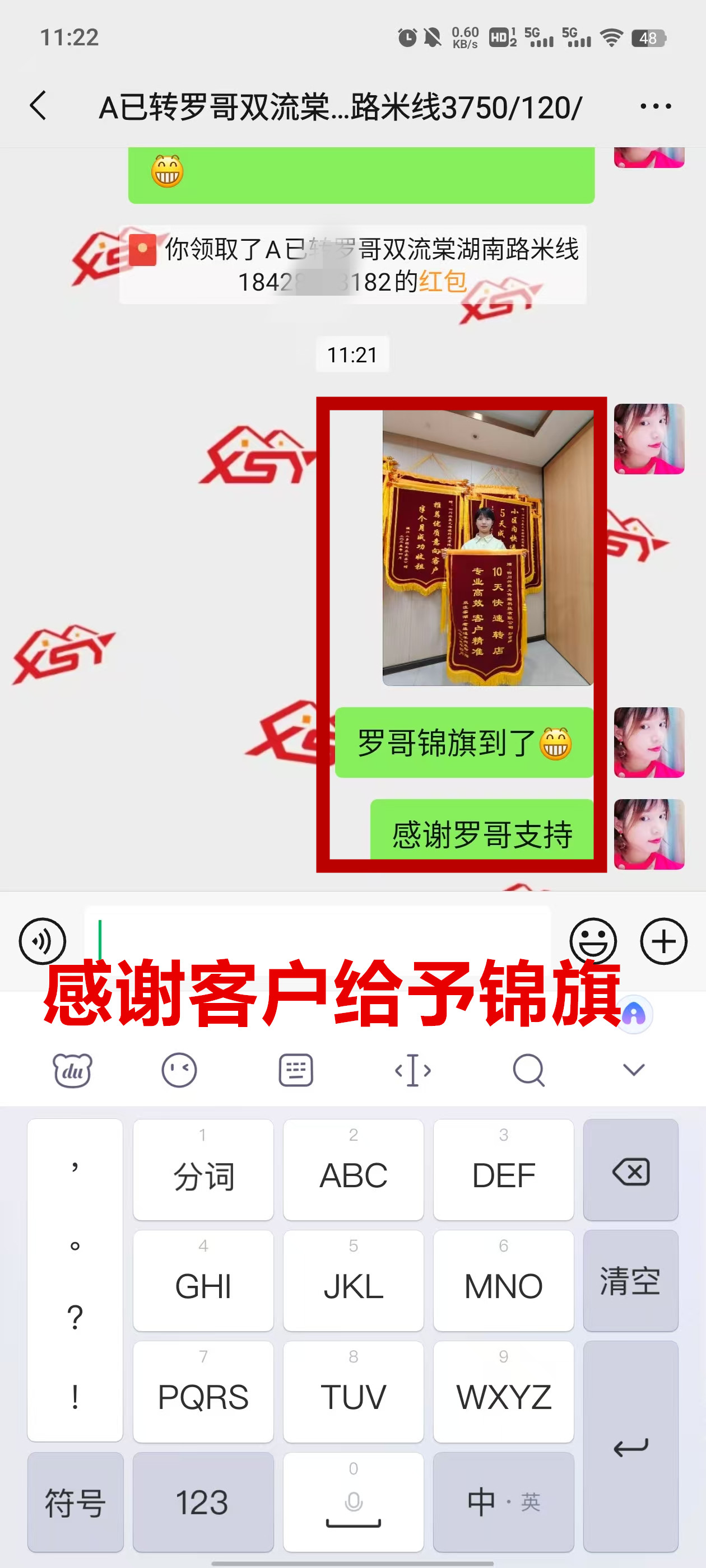The image size is (706, 1568).
Task: Open the keyboard's search tool
Action: click(528, 1070)
